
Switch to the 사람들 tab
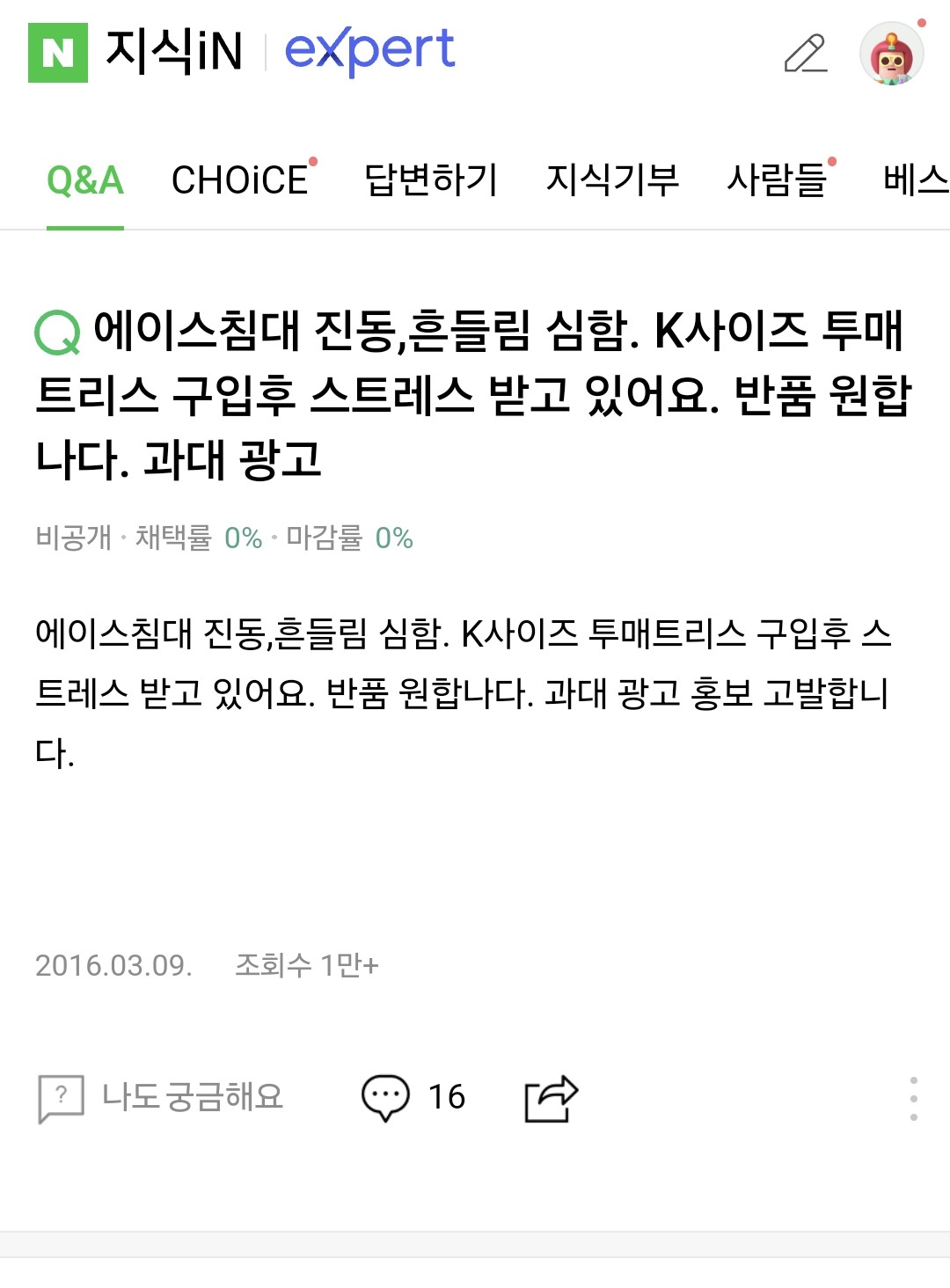pyautogui.click(x=778, y=180)
